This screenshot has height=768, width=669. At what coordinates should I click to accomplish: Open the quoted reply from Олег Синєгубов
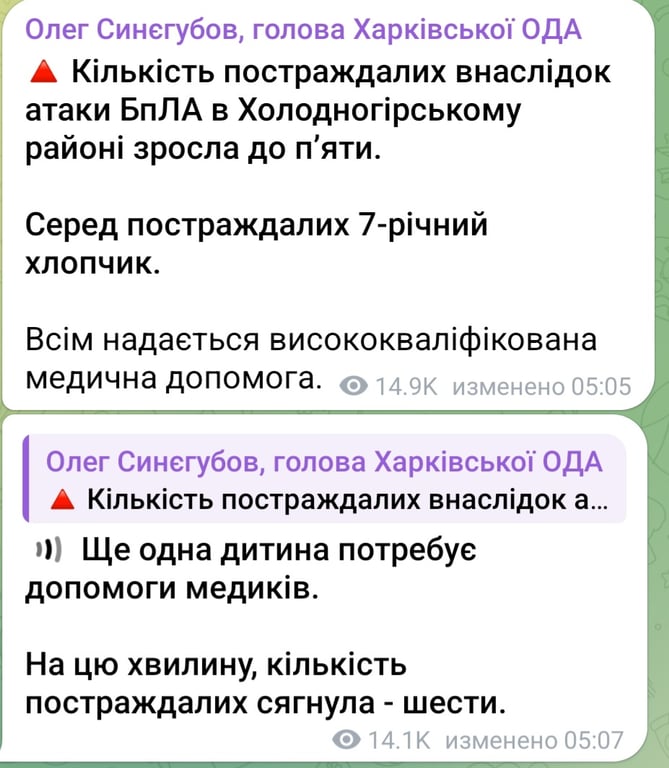coord(326,479)
